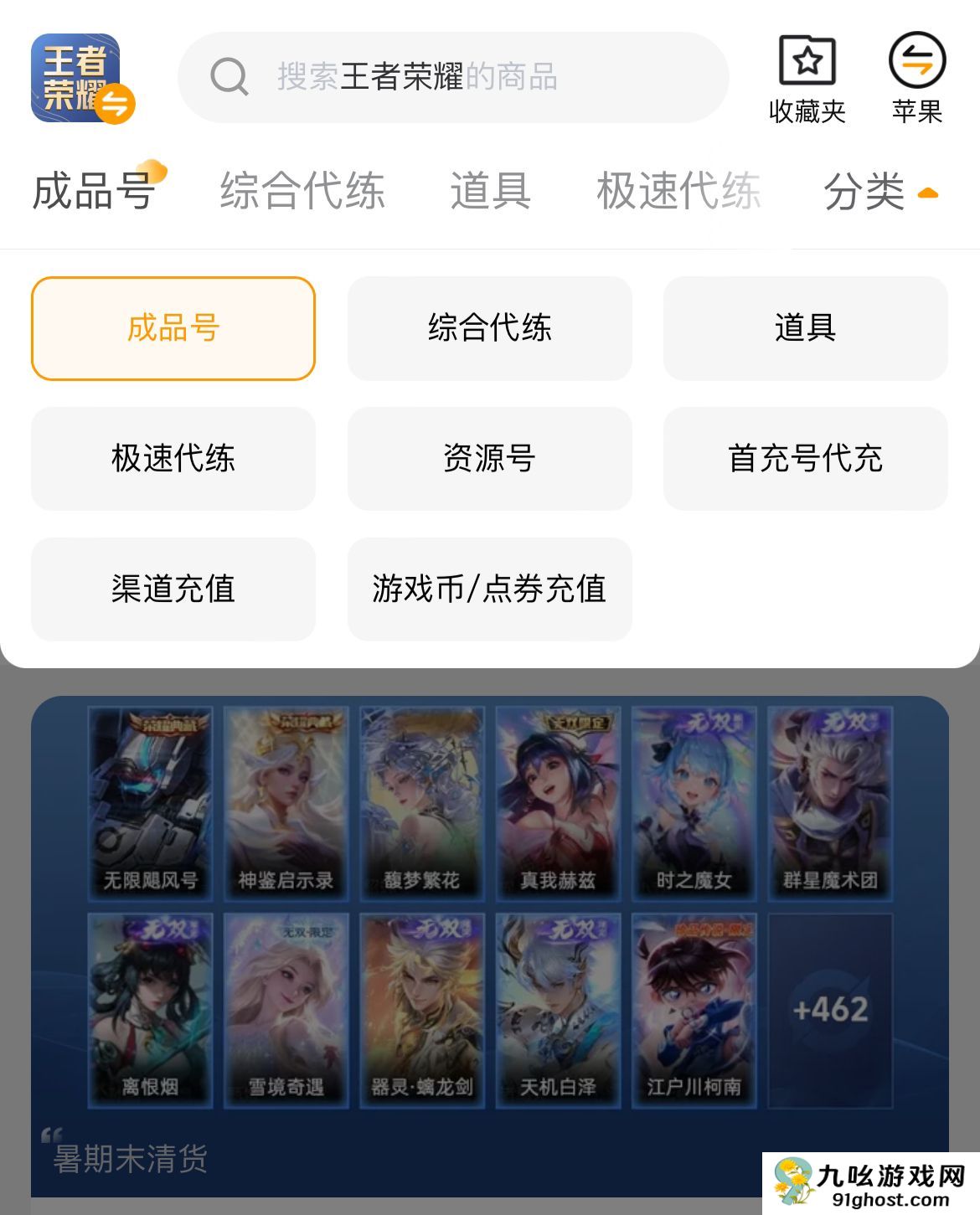Select the 资源号 category option
Viewport: 980px width, 1215px height.
coord(489,459)
